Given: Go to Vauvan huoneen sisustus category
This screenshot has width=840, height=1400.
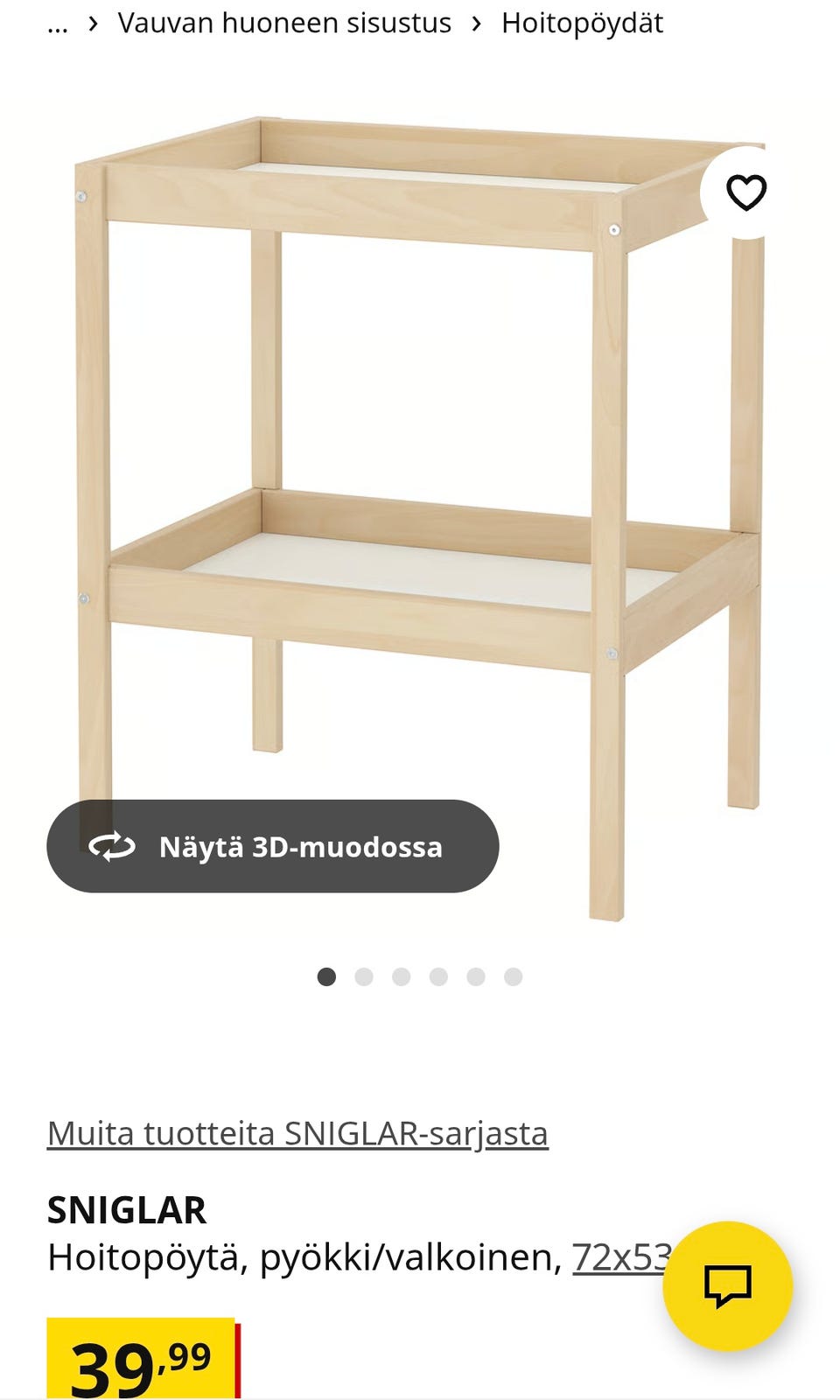Looking at the screenshot, I should point(284,23).
